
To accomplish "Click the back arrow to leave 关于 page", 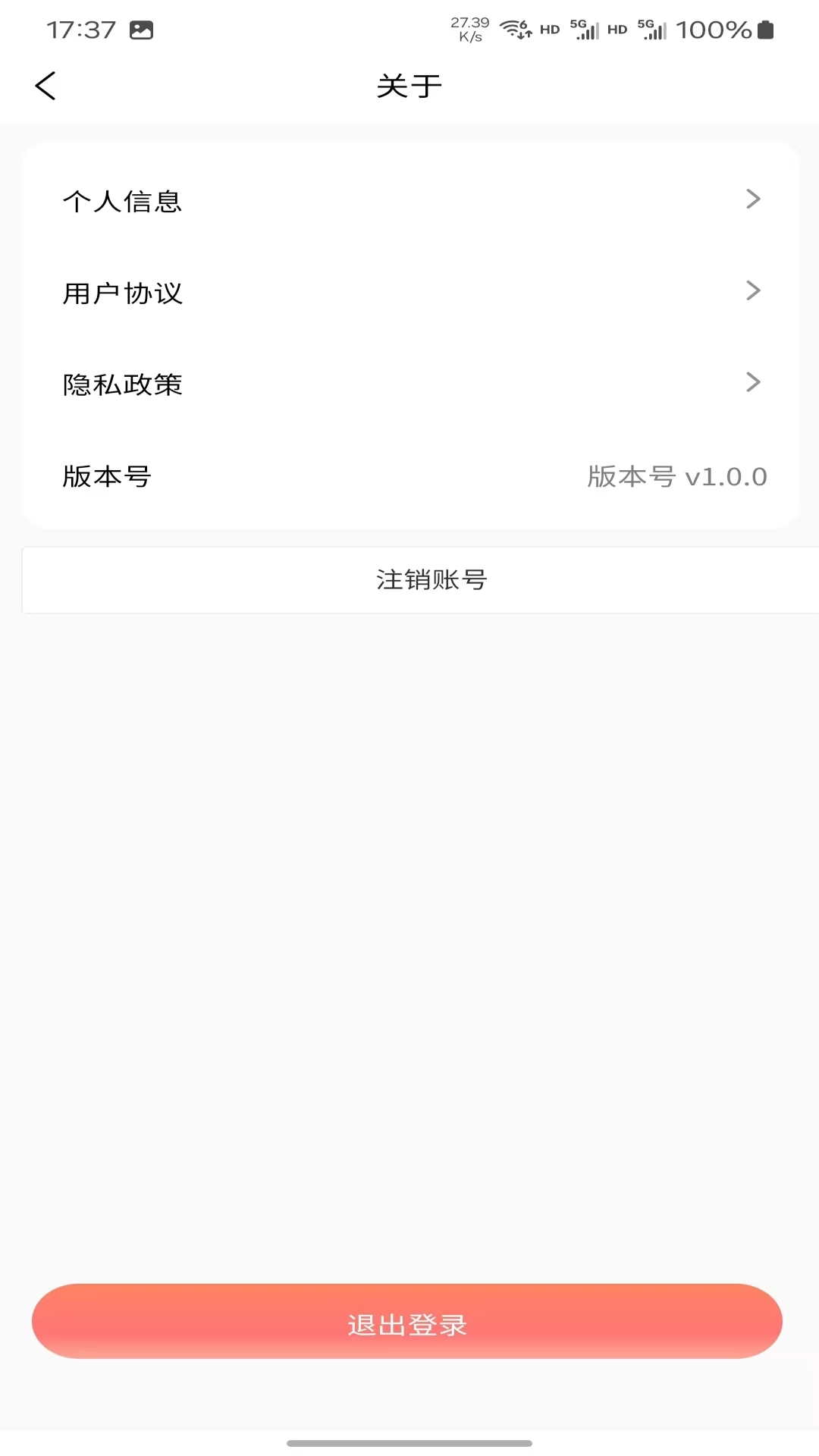I will [x=45, y=85].
